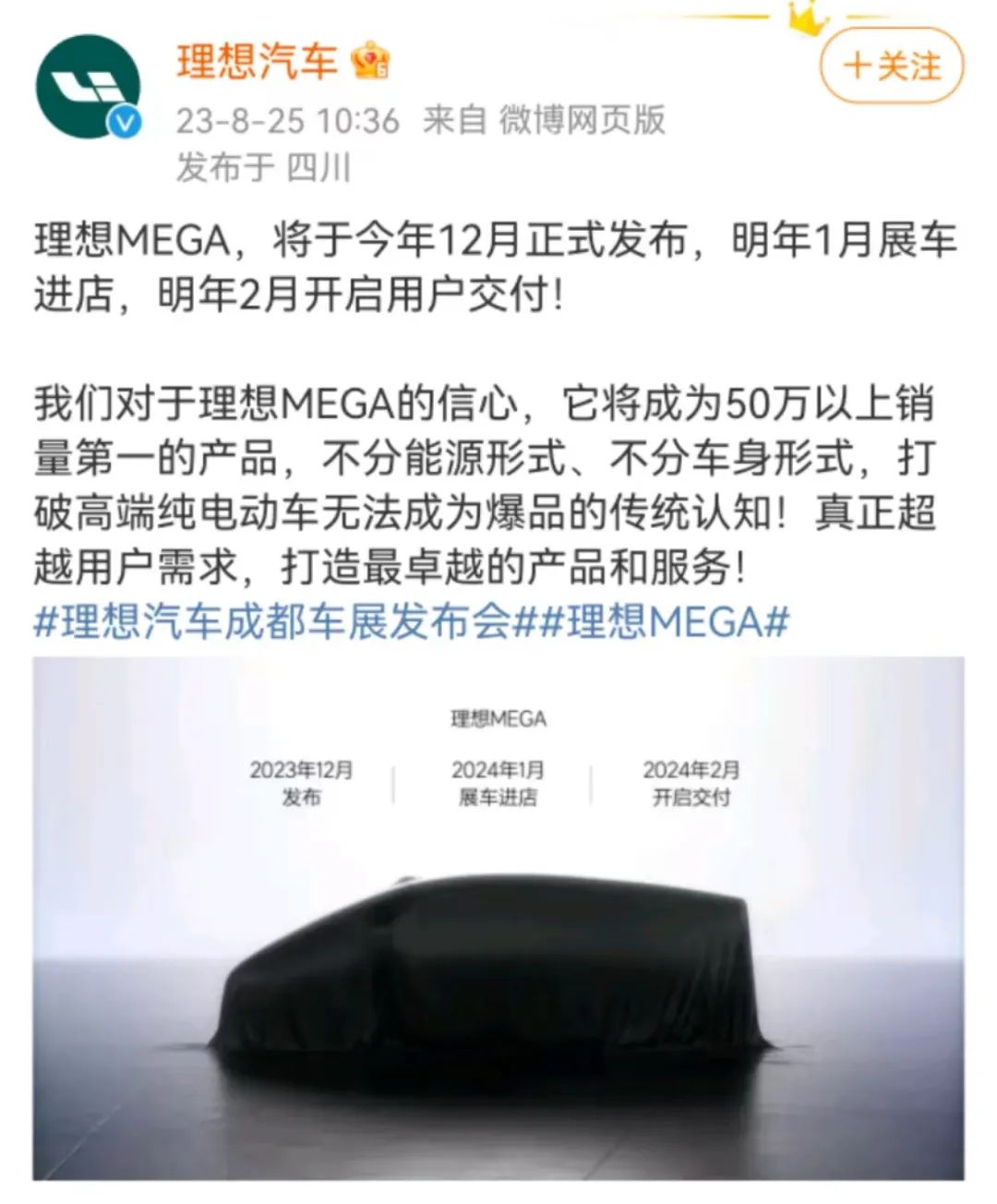This screenshot has height=1204, width=997.
Task: Open the 理想汽车 account name
Action: point(258,62)
